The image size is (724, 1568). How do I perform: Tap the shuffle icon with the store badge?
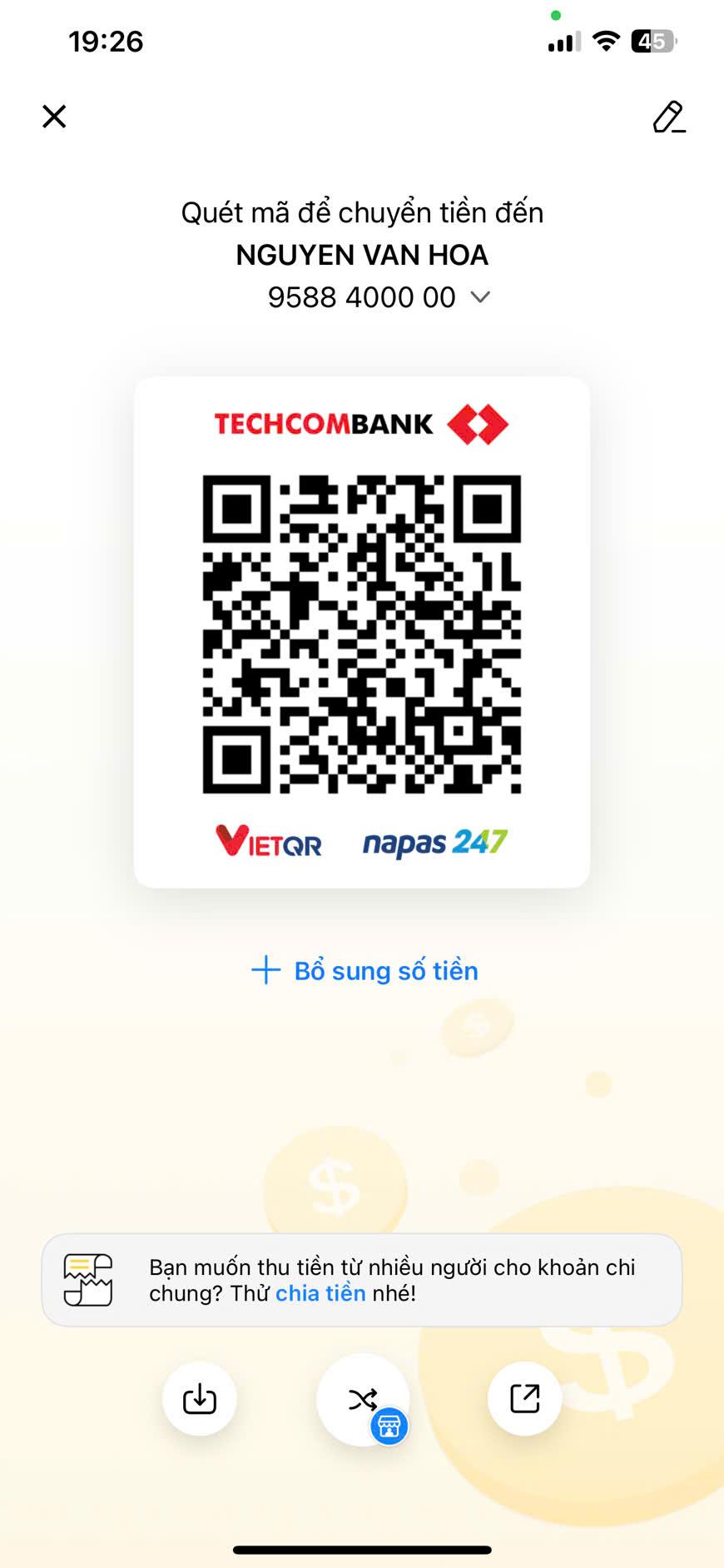[363, 1400]
